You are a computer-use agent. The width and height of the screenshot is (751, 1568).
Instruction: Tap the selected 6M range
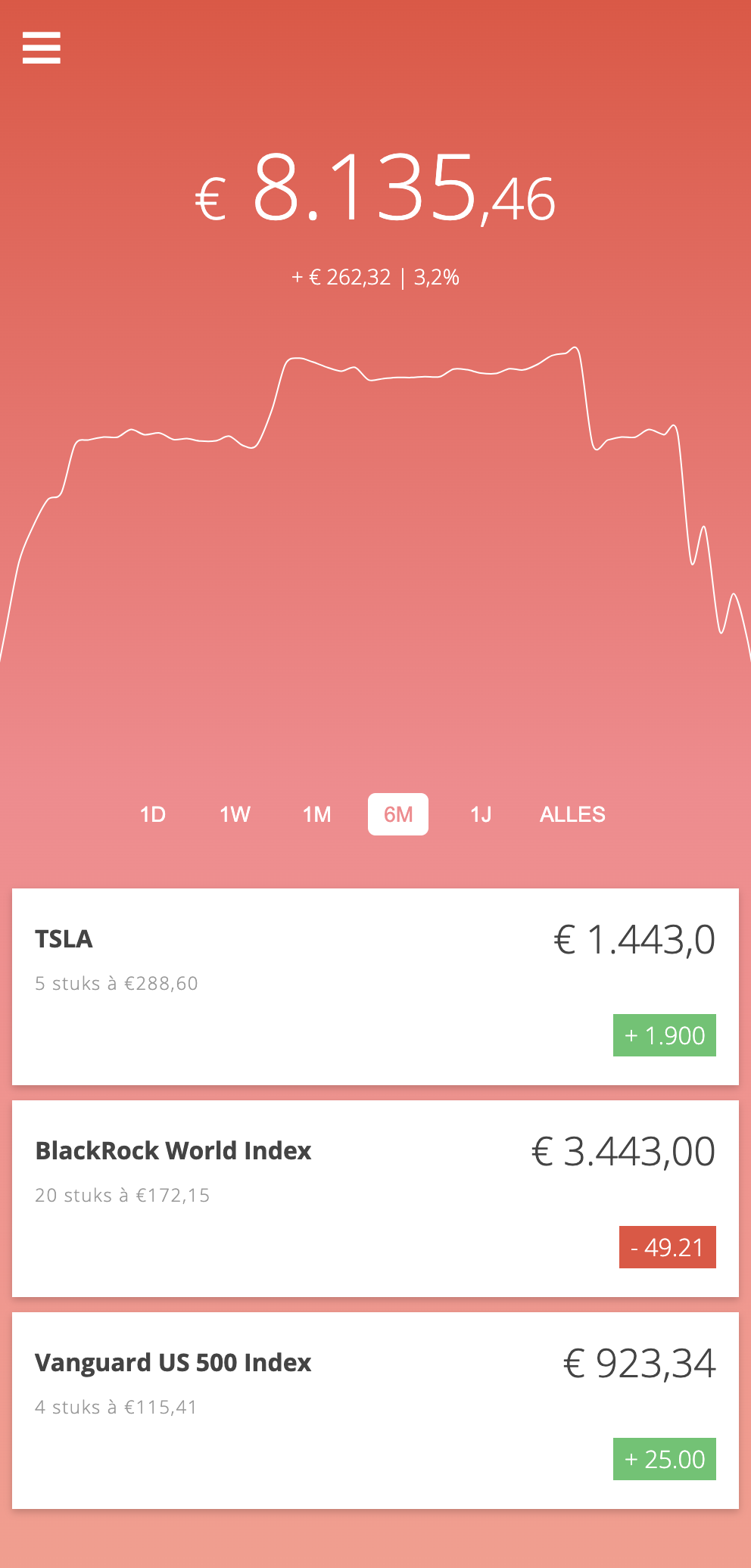tap(398, 814)
